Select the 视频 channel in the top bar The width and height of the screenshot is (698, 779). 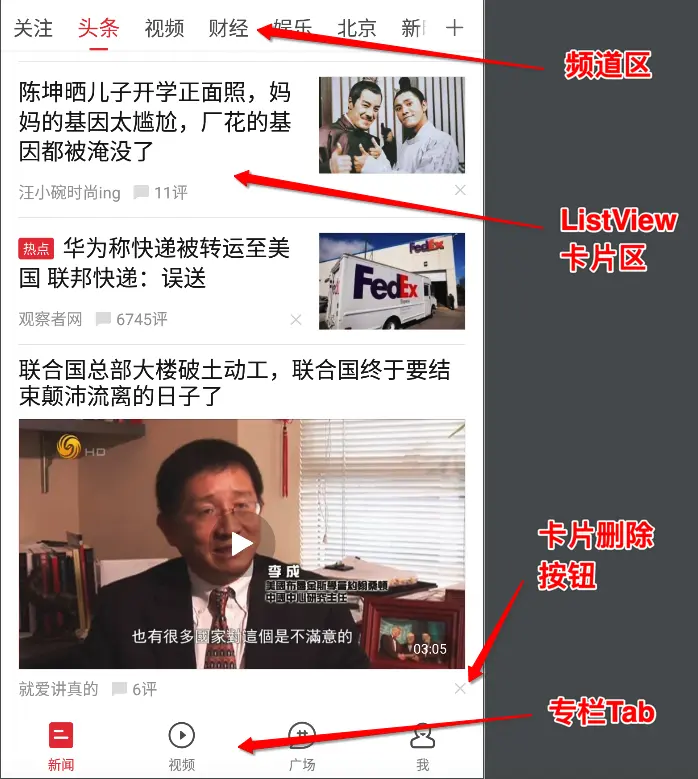[164, 28]
